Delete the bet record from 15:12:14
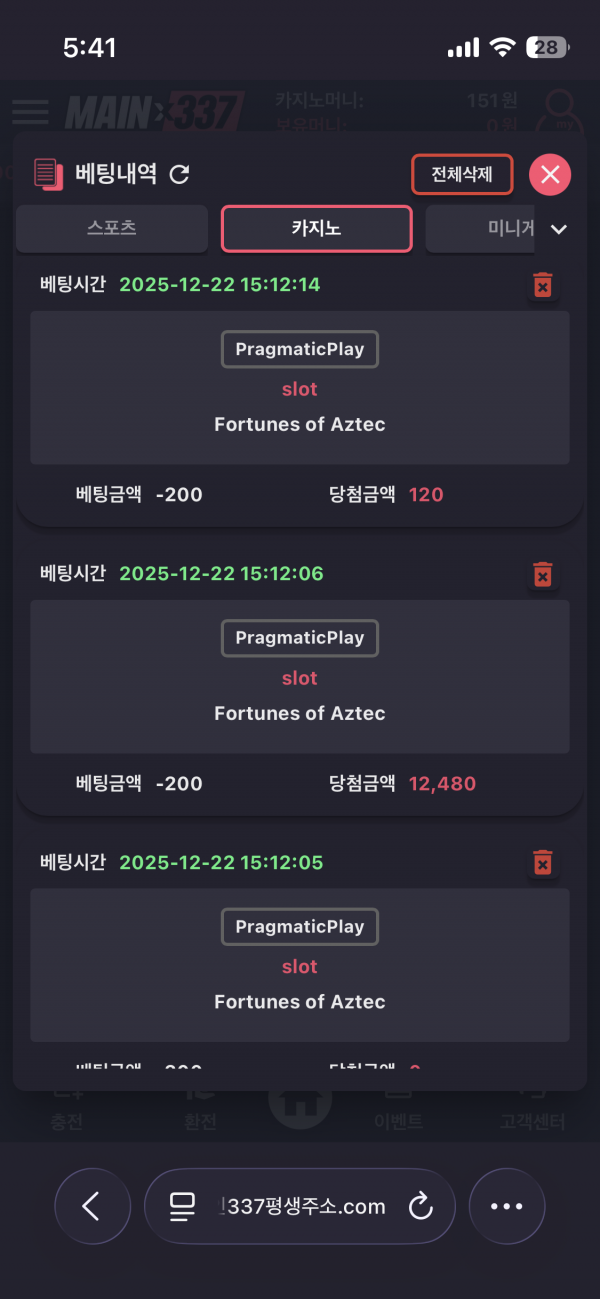 pos(542,285)
